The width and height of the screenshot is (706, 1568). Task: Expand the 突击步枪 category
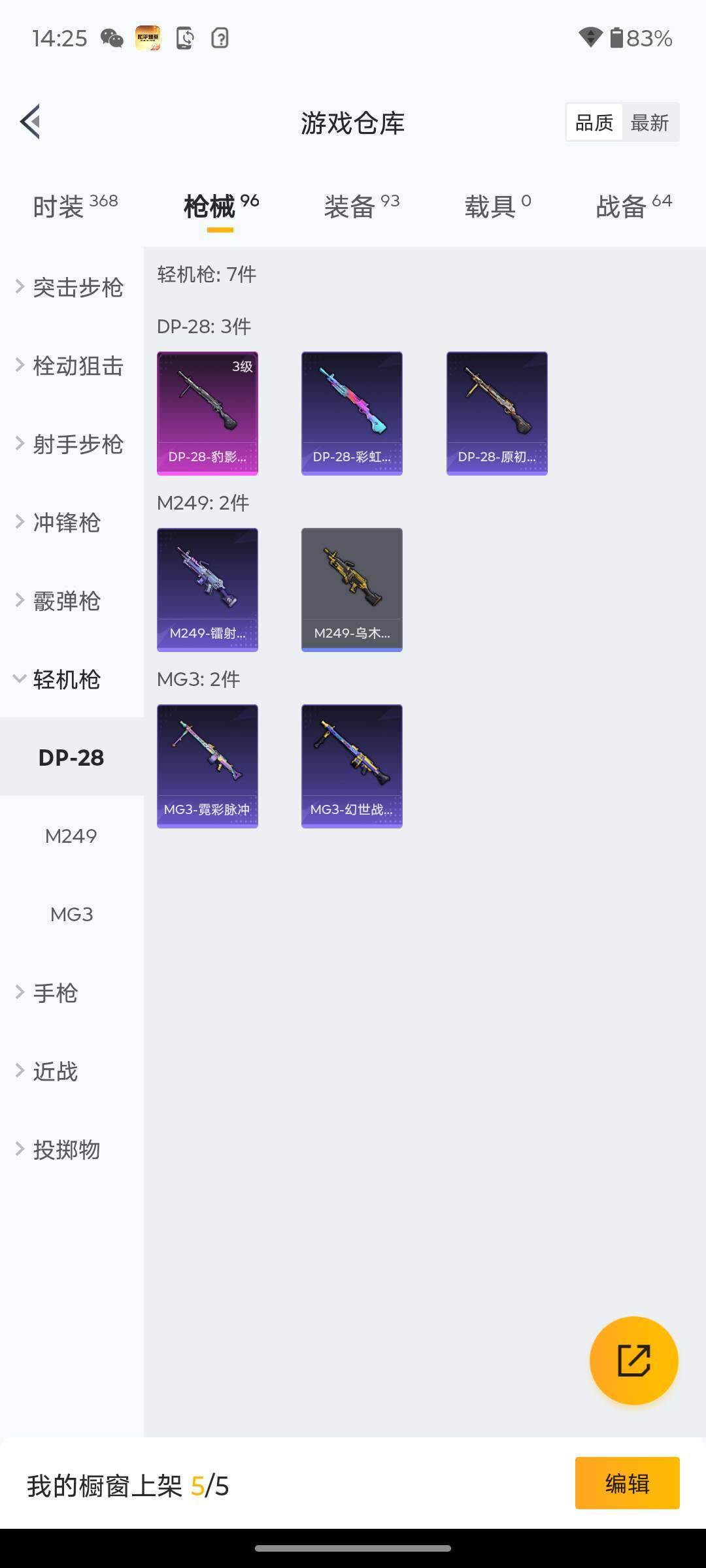(71, 287)
